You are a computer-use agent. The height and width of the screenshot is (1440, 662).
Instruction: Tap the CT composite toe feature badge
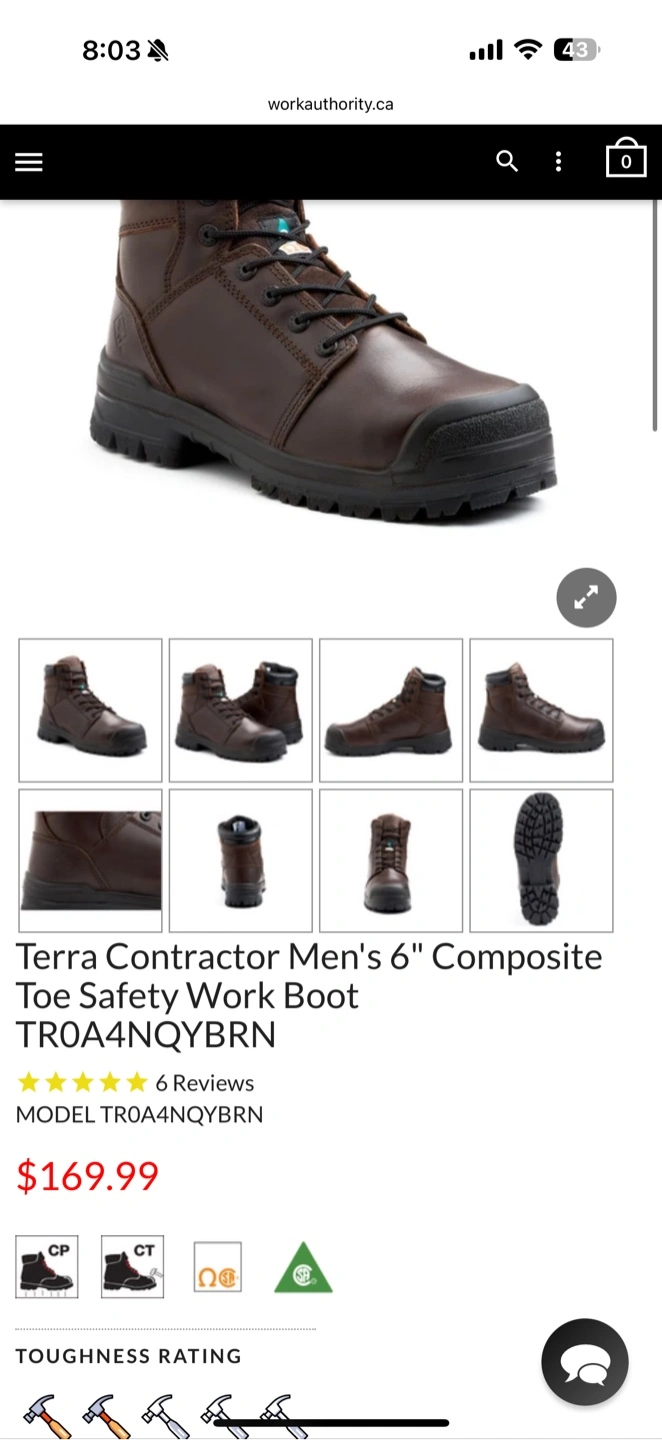coord(132,1267)
